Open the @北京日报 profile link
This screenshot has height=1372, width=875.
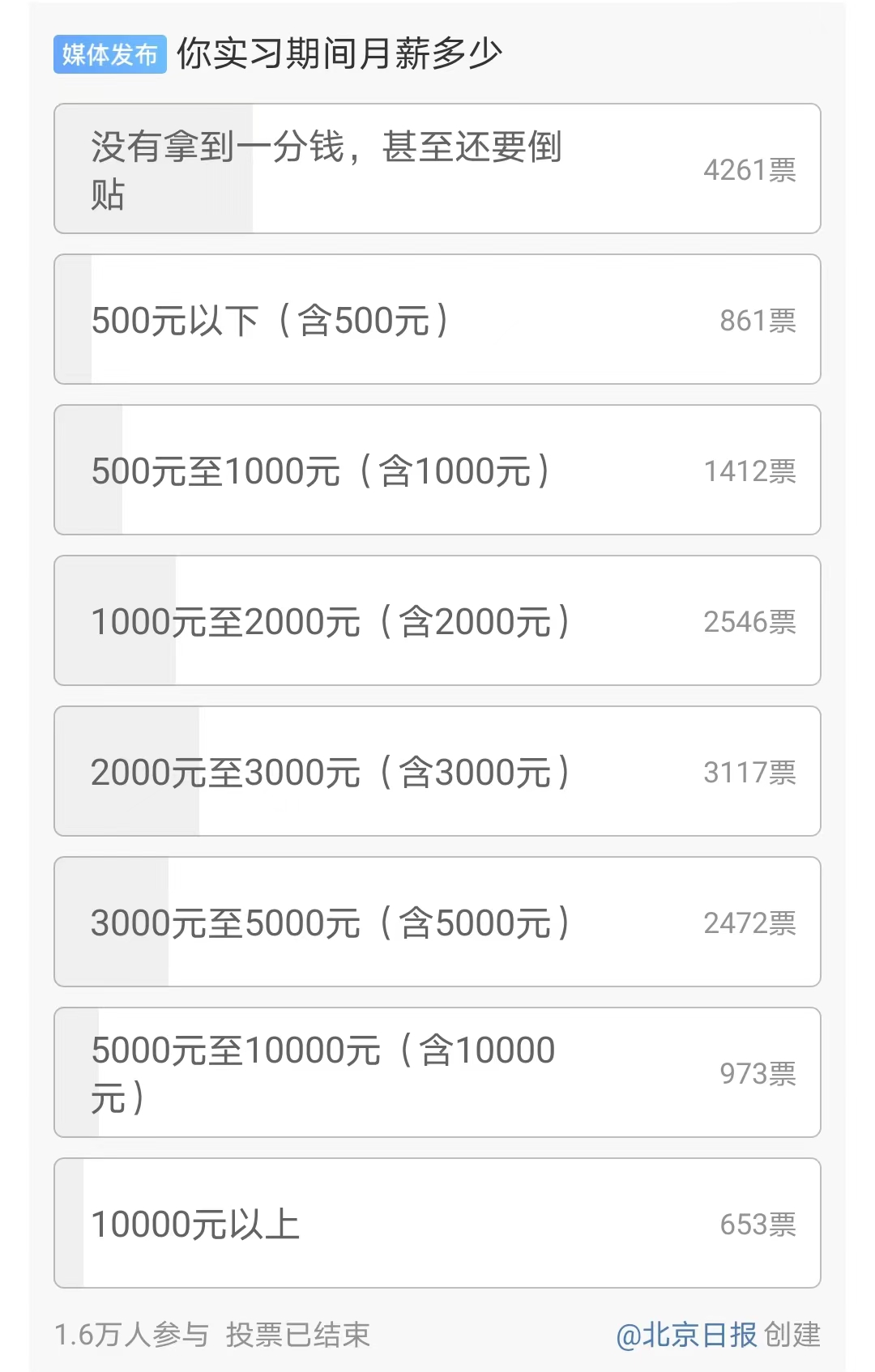coord(686,1335)
